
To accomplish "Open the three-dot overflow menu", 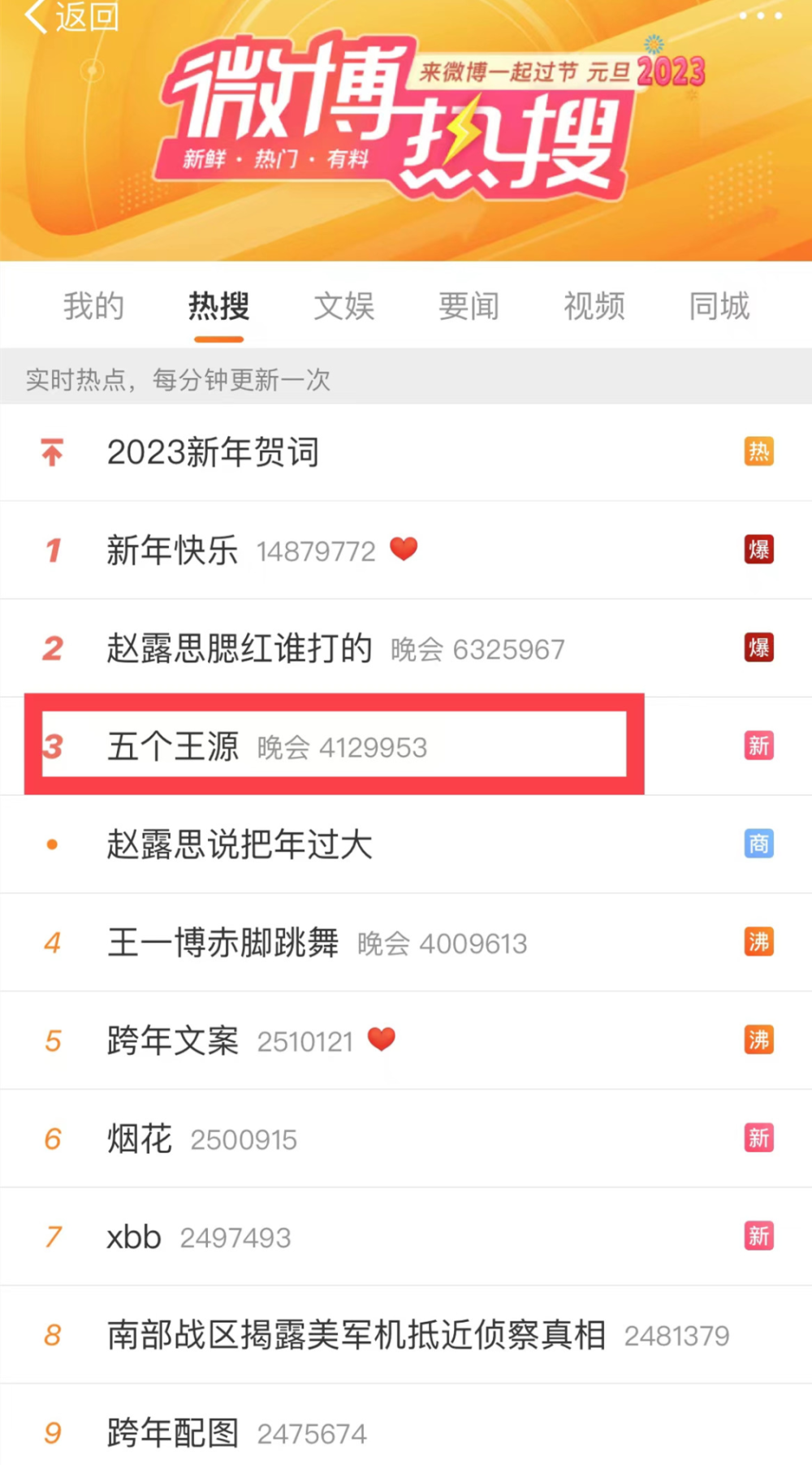I will click(x=760, y=16).
